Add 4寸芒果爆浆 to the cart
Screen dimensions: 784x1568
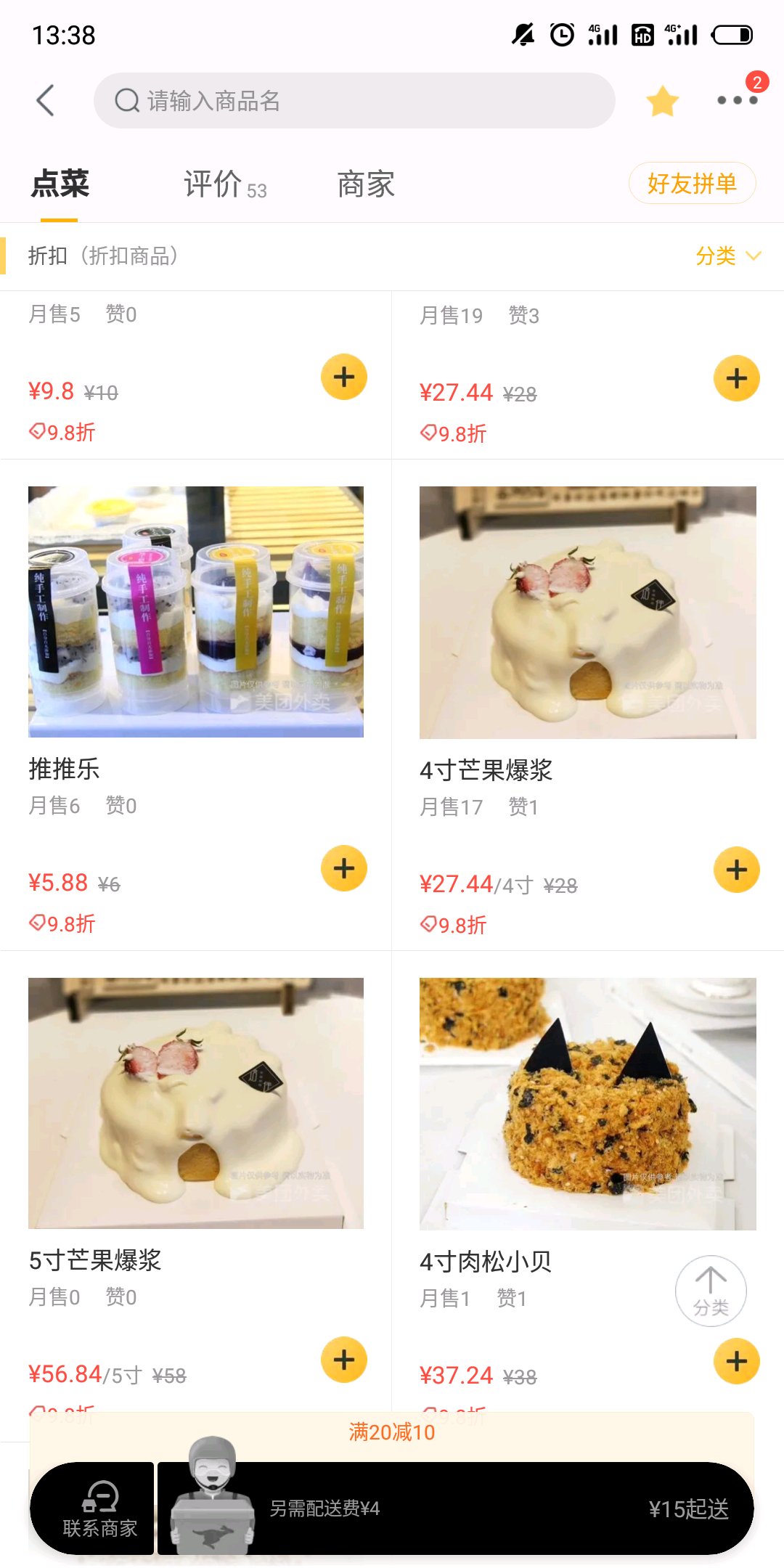[736, 870]
